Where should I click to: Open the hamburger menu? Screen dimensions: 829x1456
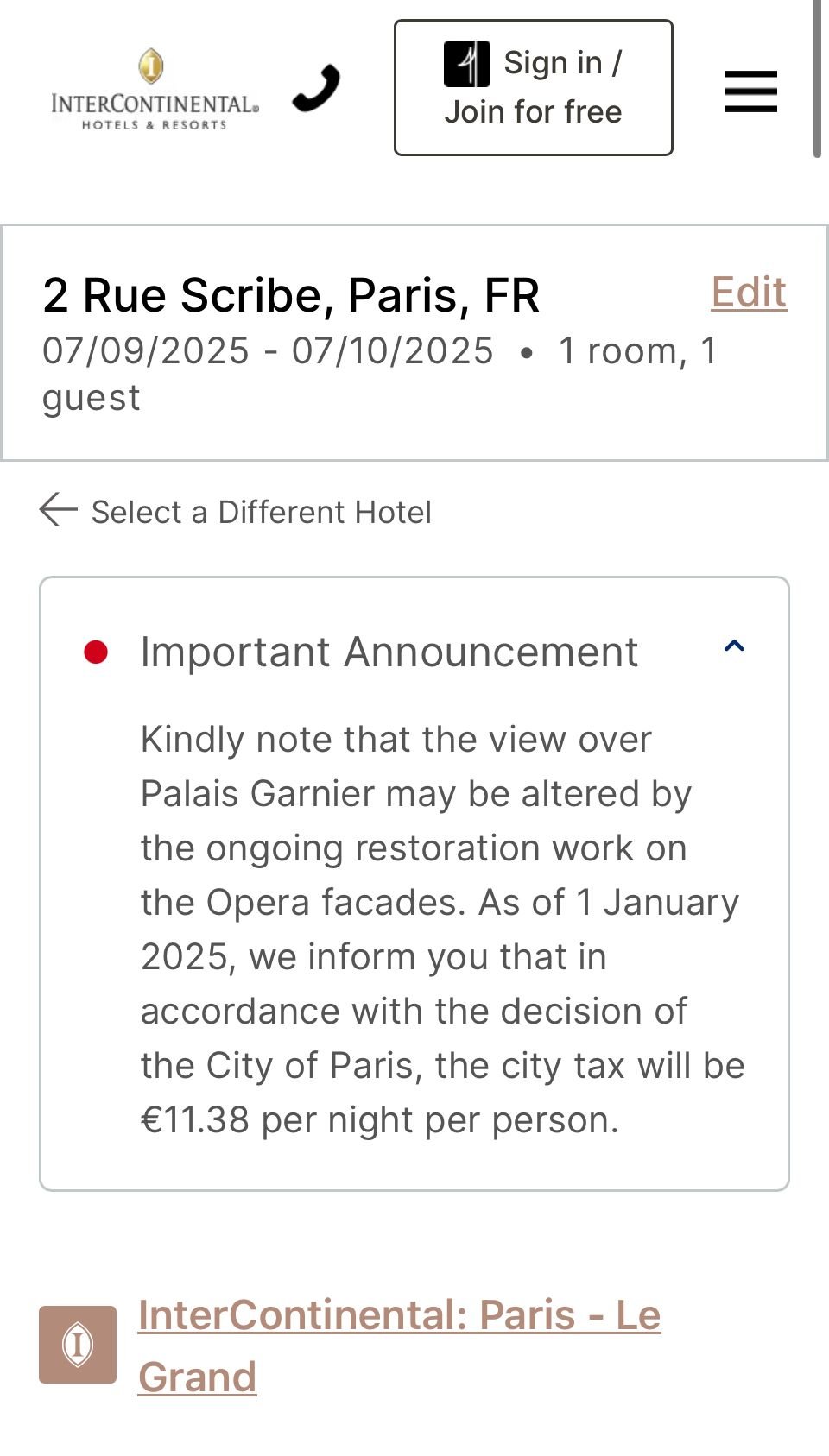click(x=750, y=91)
